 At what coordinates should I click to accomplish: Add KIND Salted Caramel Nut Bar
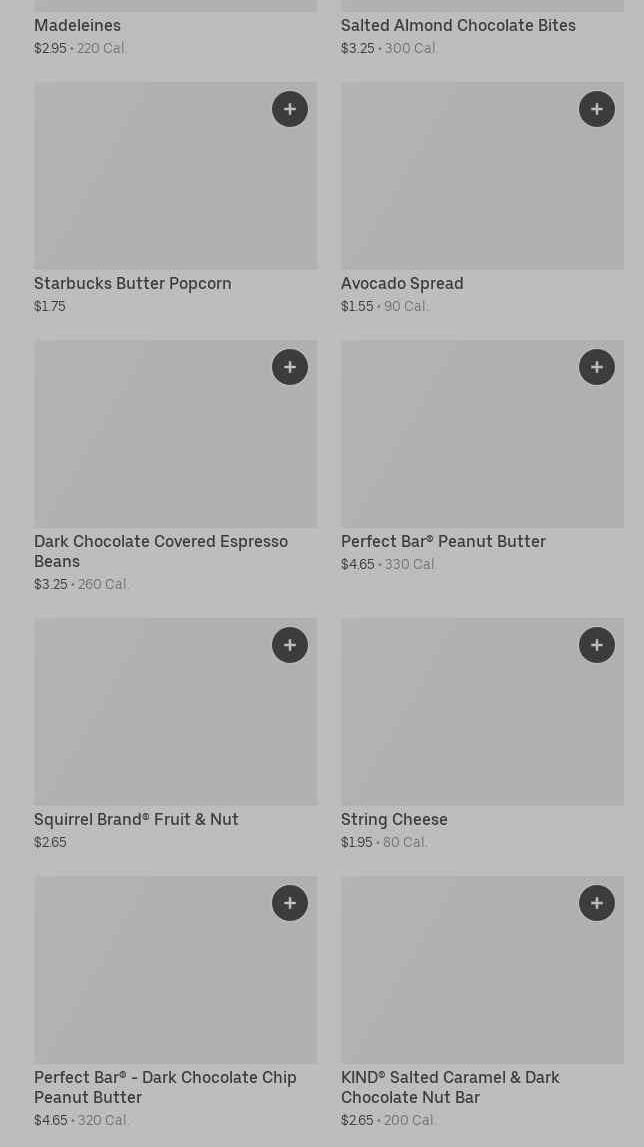pyautogui.click(x=597, y=903)
